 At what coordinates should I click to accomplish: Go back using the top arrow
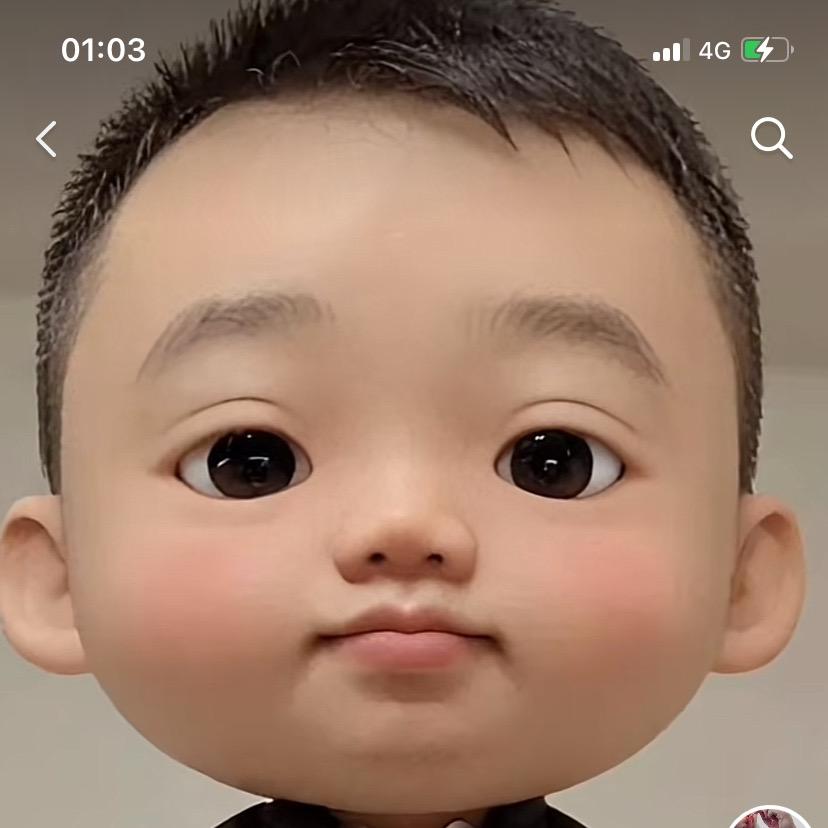tap(46, 139)
